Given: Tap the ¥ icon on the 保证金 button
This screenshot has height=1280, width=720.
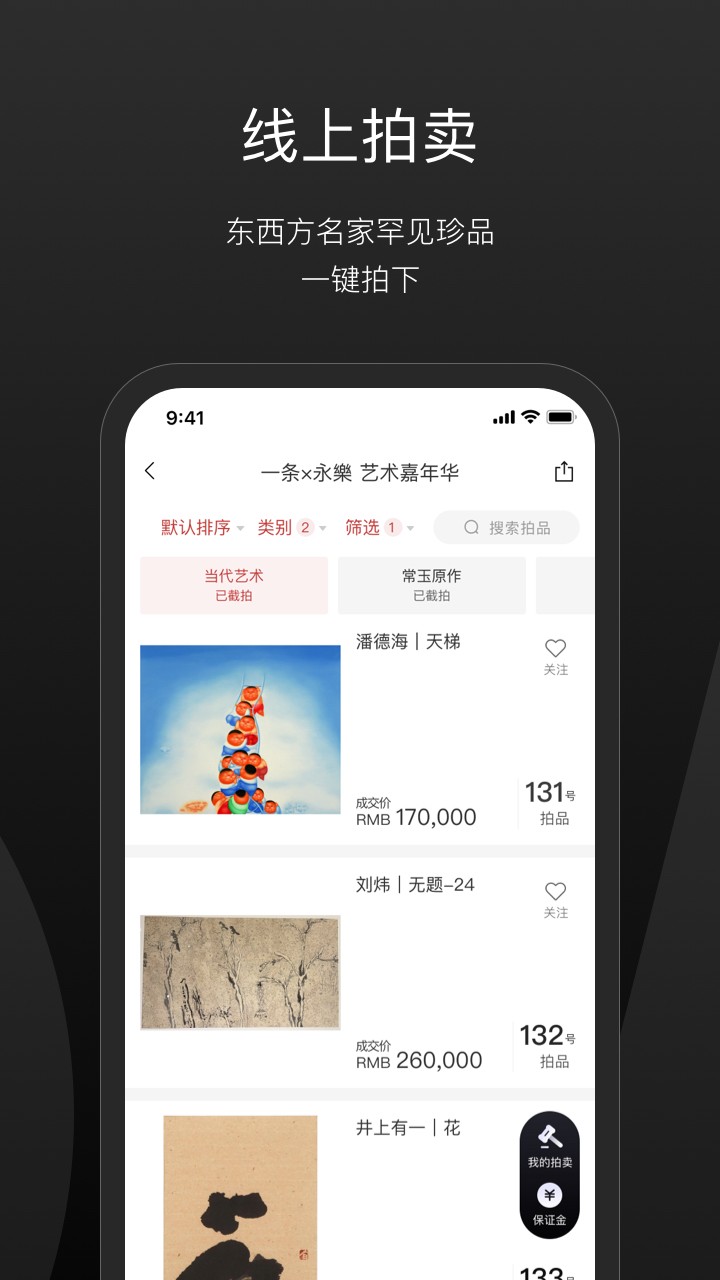Looking at the screenshot, I should pos(549,1193).
